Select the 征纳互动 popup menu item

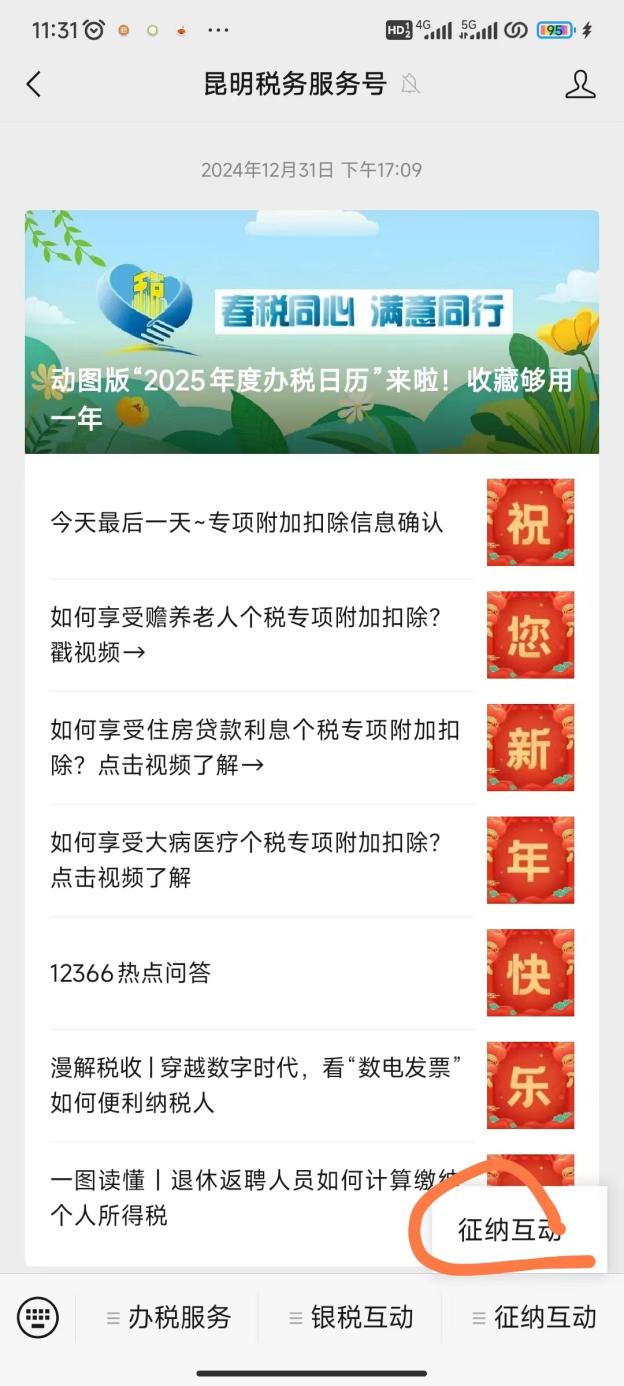(x=511, y=1230)
